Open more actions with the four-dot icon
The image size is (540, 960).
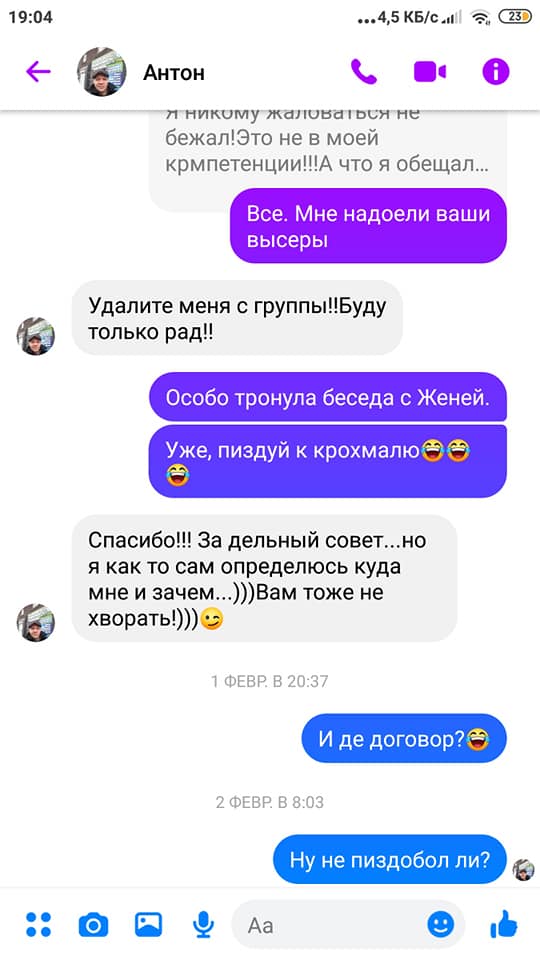(x=39, y=924)
